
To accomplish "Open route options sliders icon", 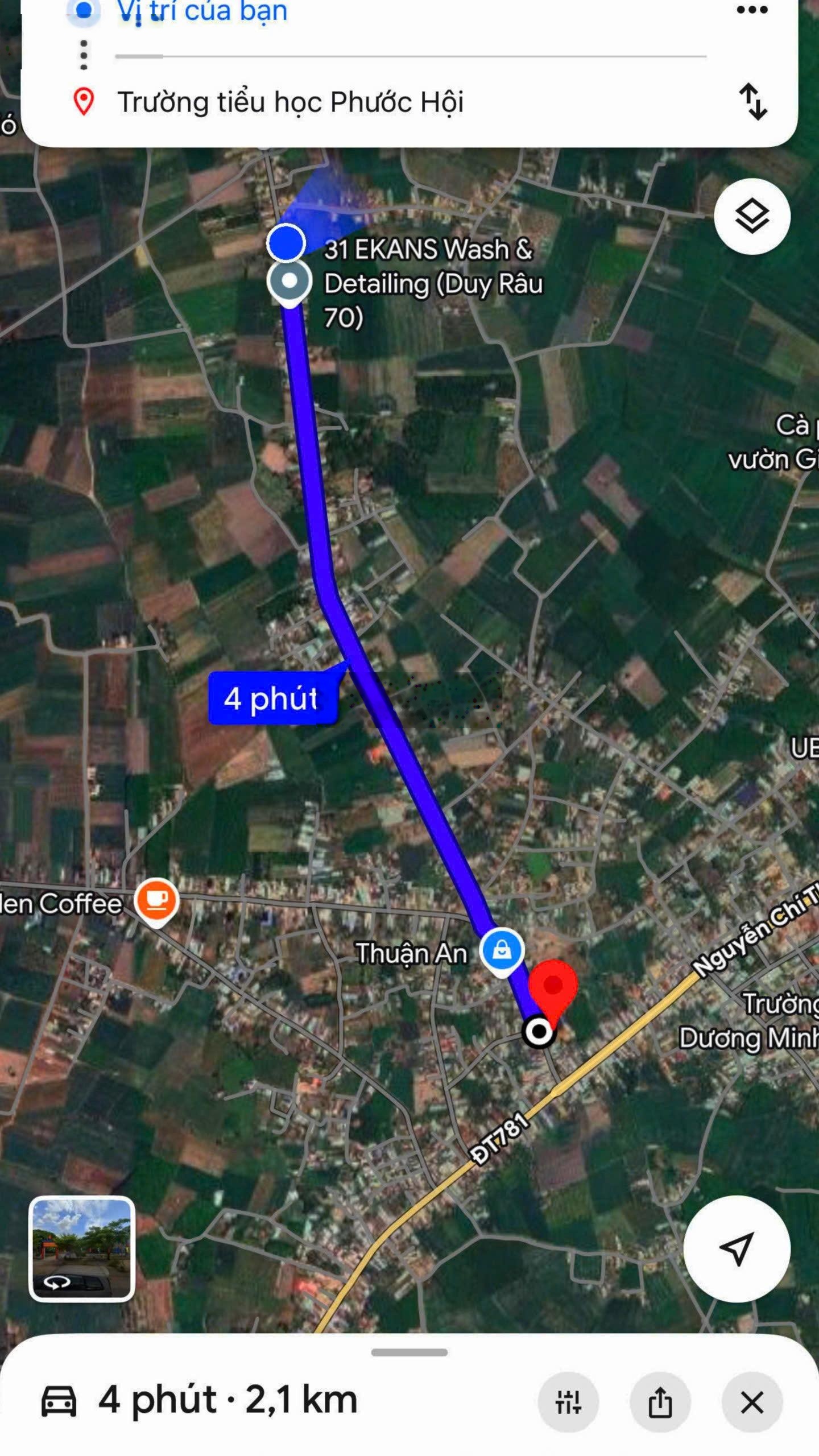I will [x=568, y=1403].
